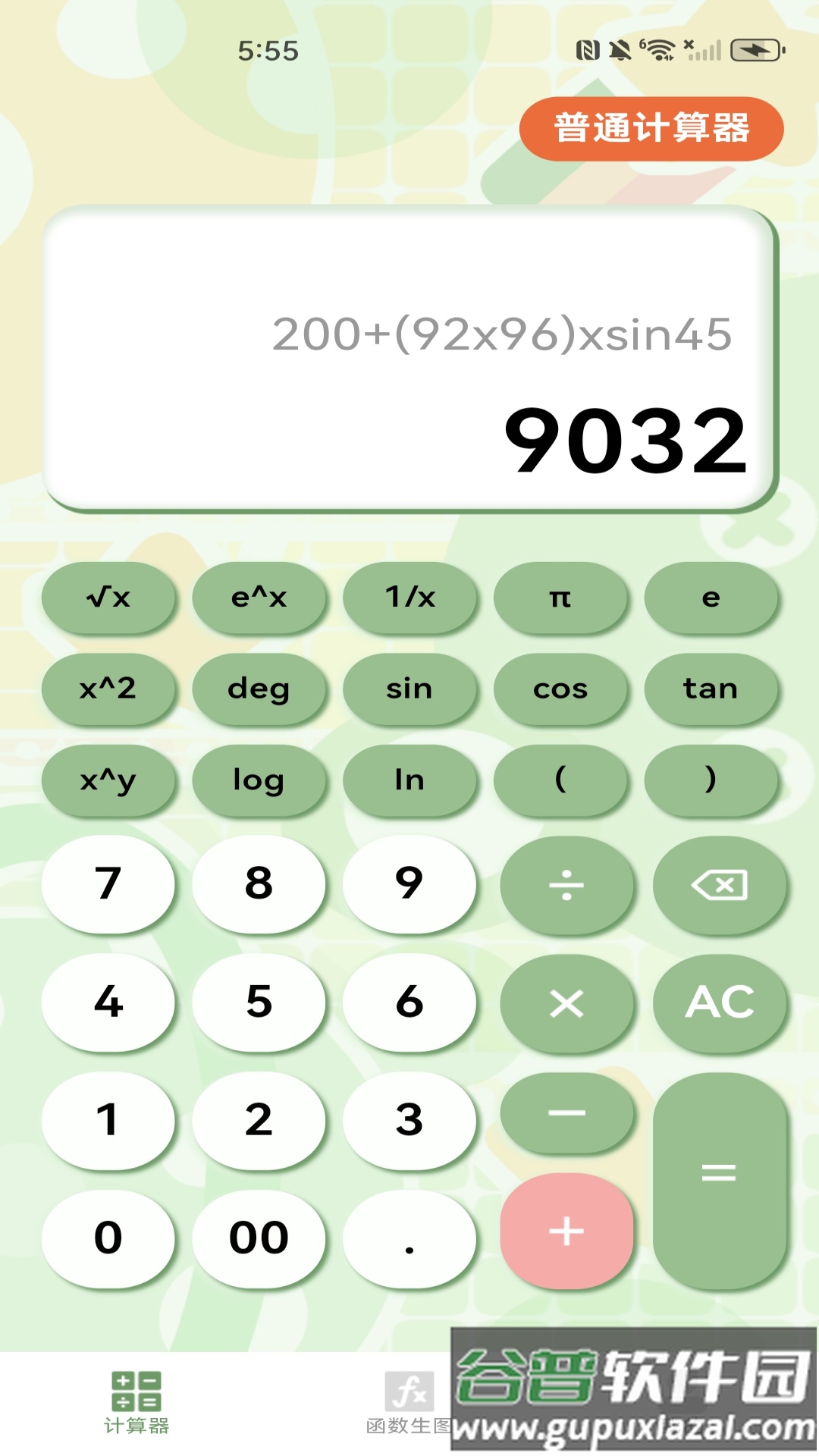819x1456 pixels.
Task: Tap the number 7 key
Action: pyautogui.click(x=108, y=883)
